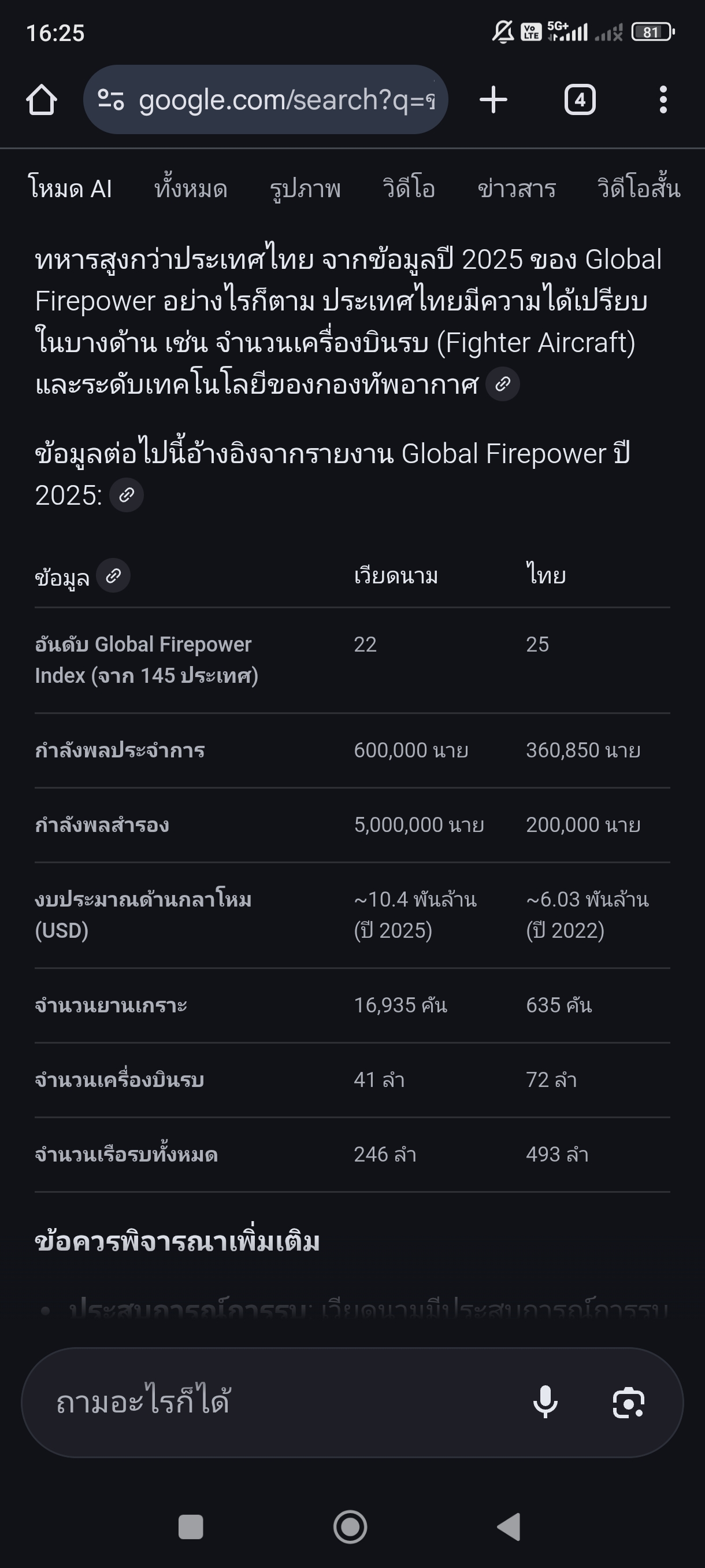Open recent apps from navigation bar
The height and width of the screenshot is (1568, 705).
point(190,1526)
